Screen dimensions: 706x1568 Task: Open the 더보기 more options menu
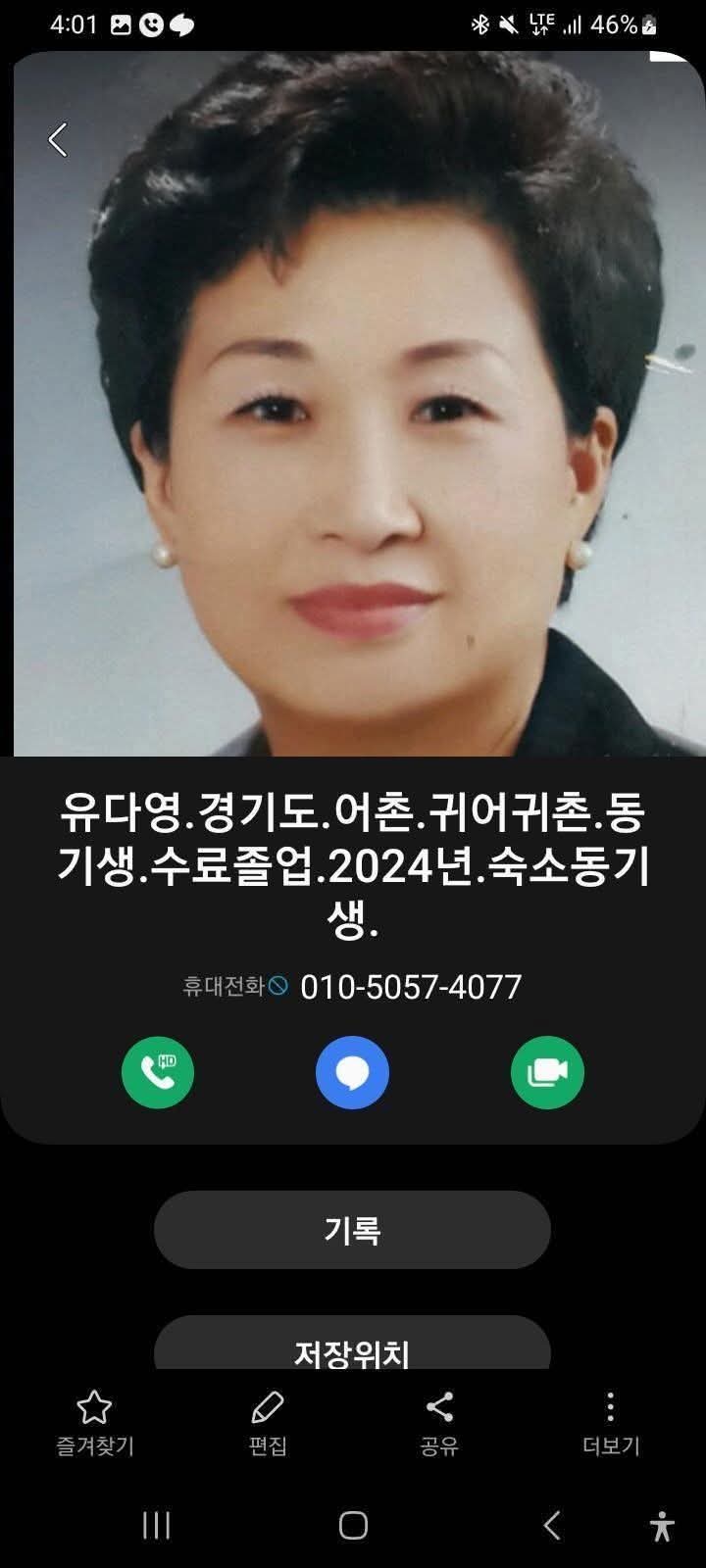click(x=611, y=1423)
